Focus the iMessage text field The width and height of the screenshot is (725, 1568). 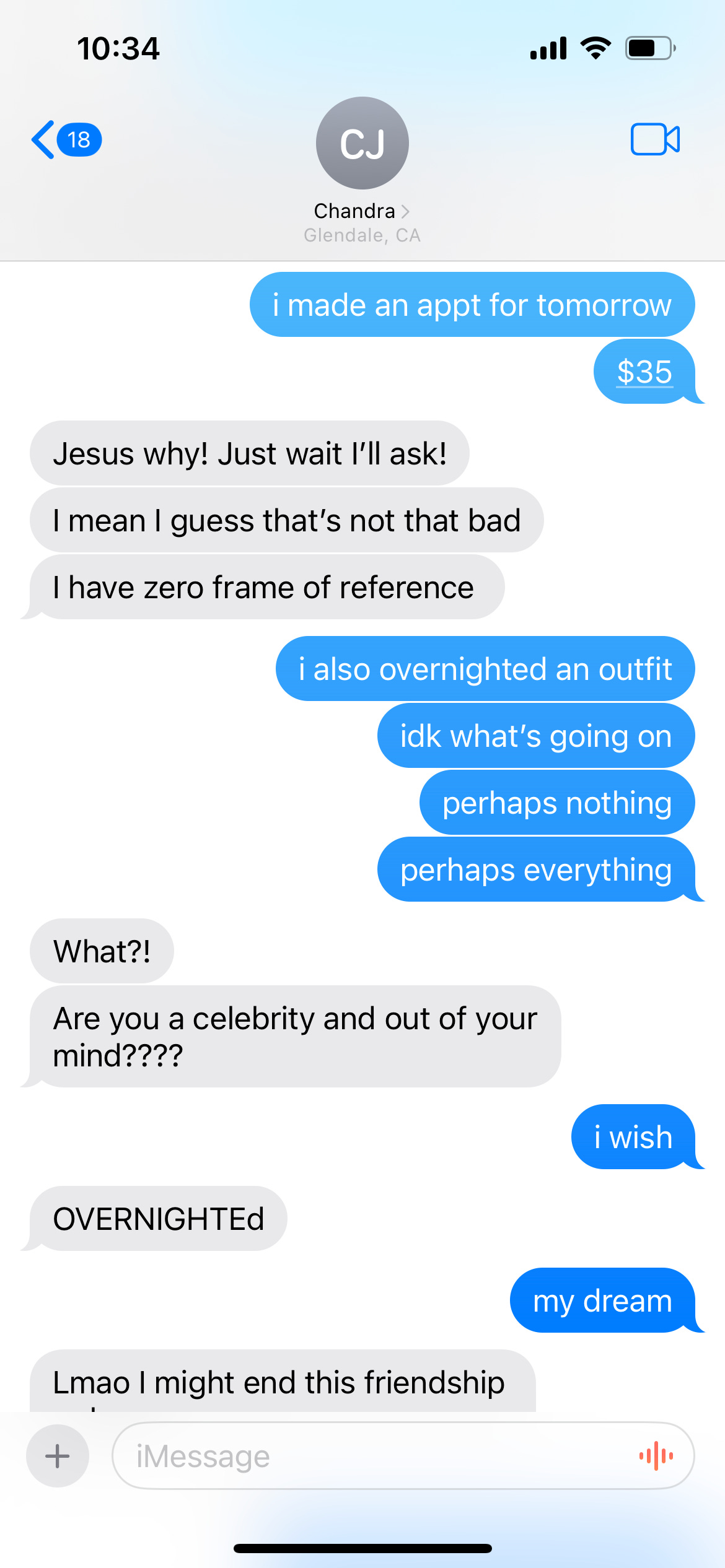pos(372,1456)
